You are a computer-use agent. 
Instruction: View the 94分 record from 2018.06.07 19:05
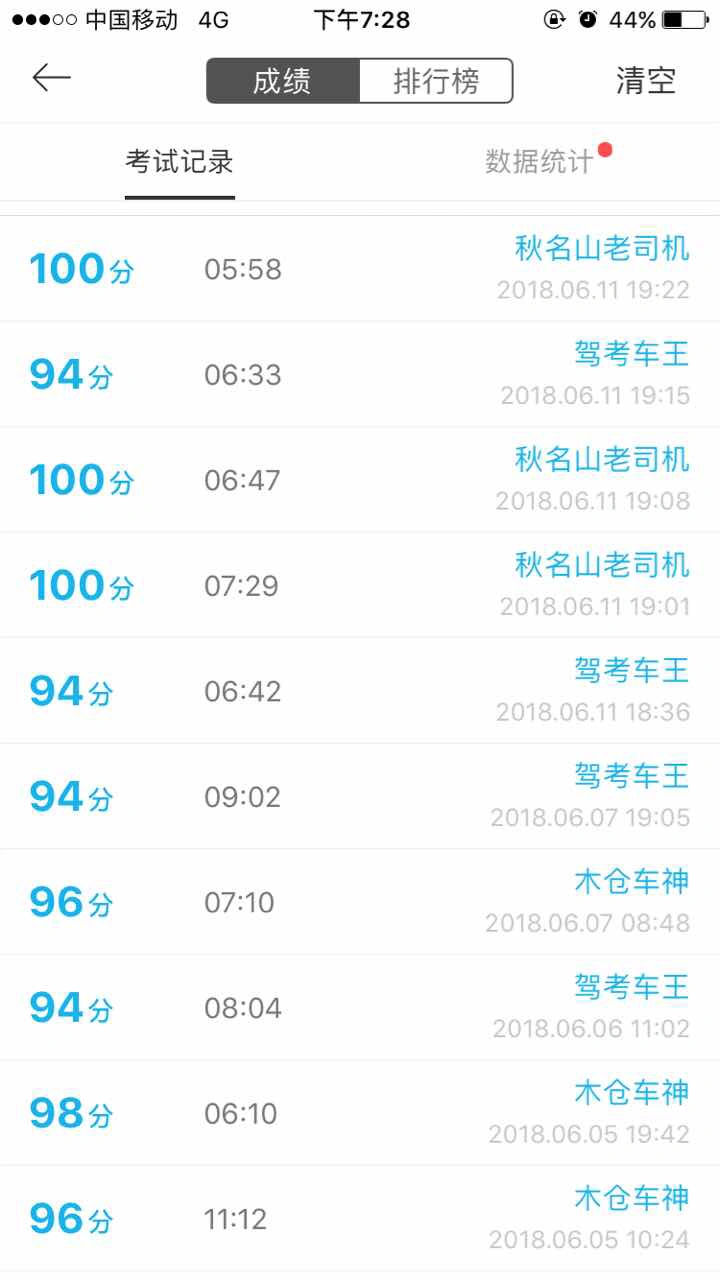pos(360,797)
